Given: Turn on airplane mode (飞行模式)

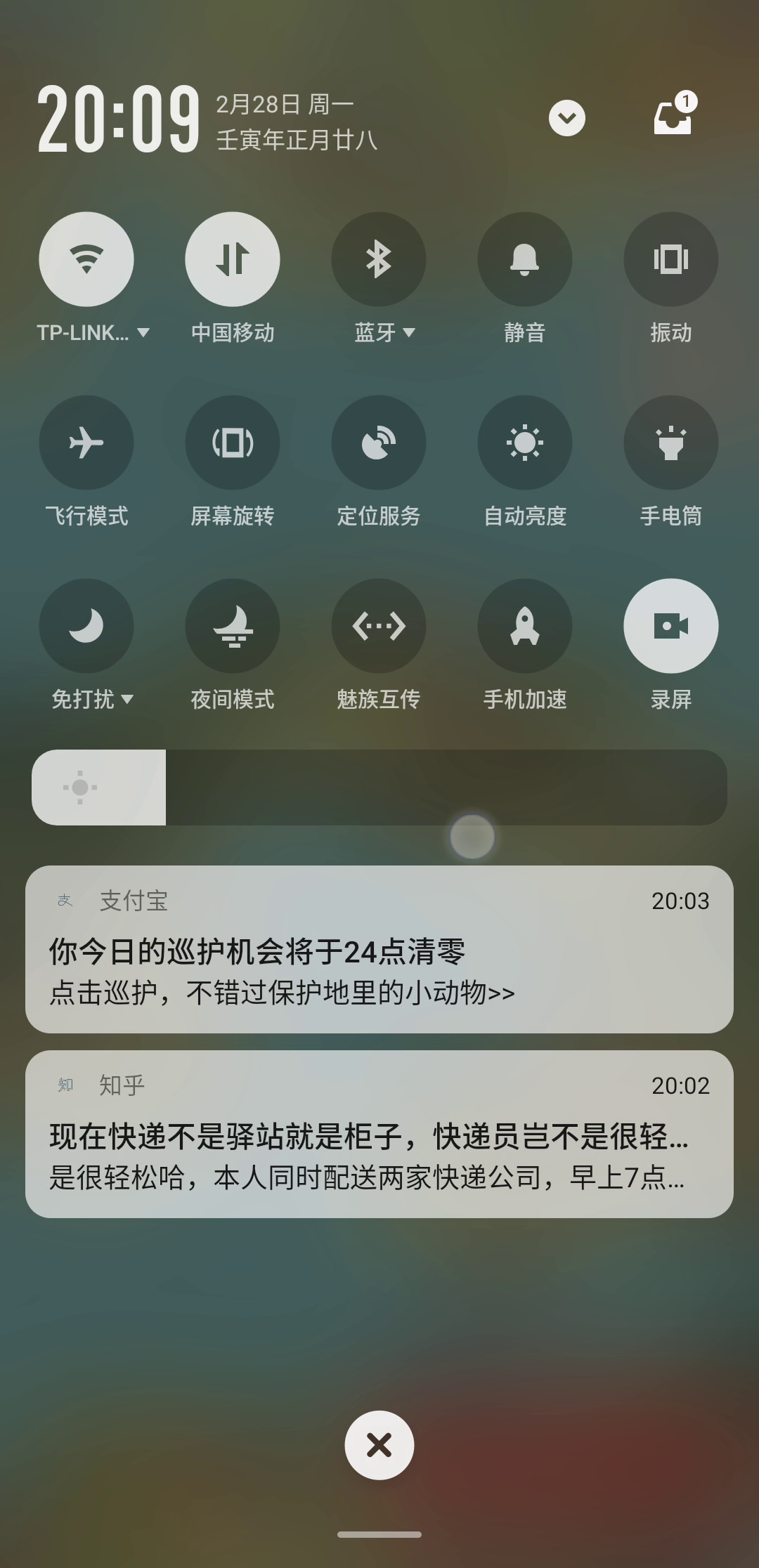Looking at the screenshot, I should 86,443.
